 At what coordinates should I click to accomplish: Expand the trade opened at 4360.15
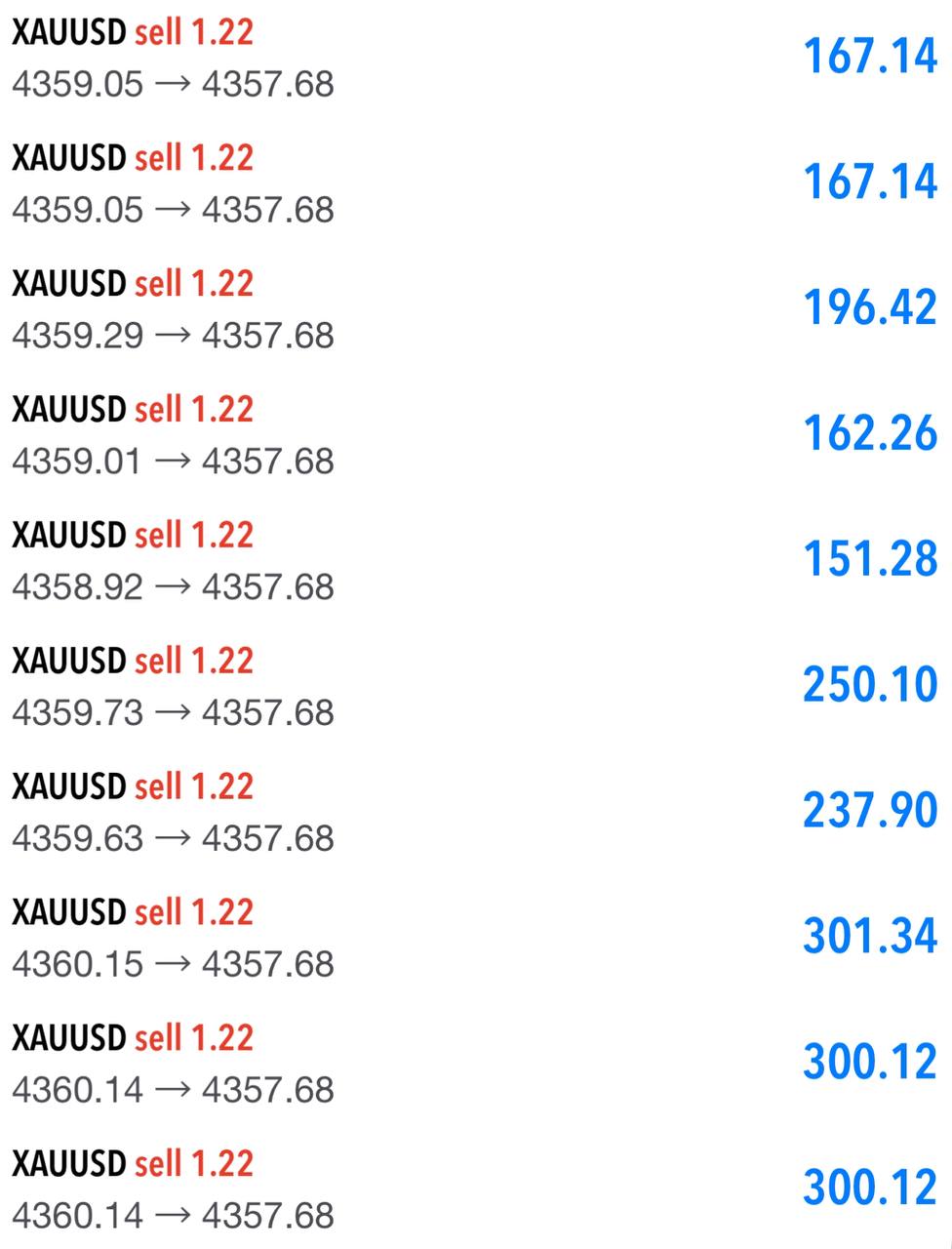[476, 938]
